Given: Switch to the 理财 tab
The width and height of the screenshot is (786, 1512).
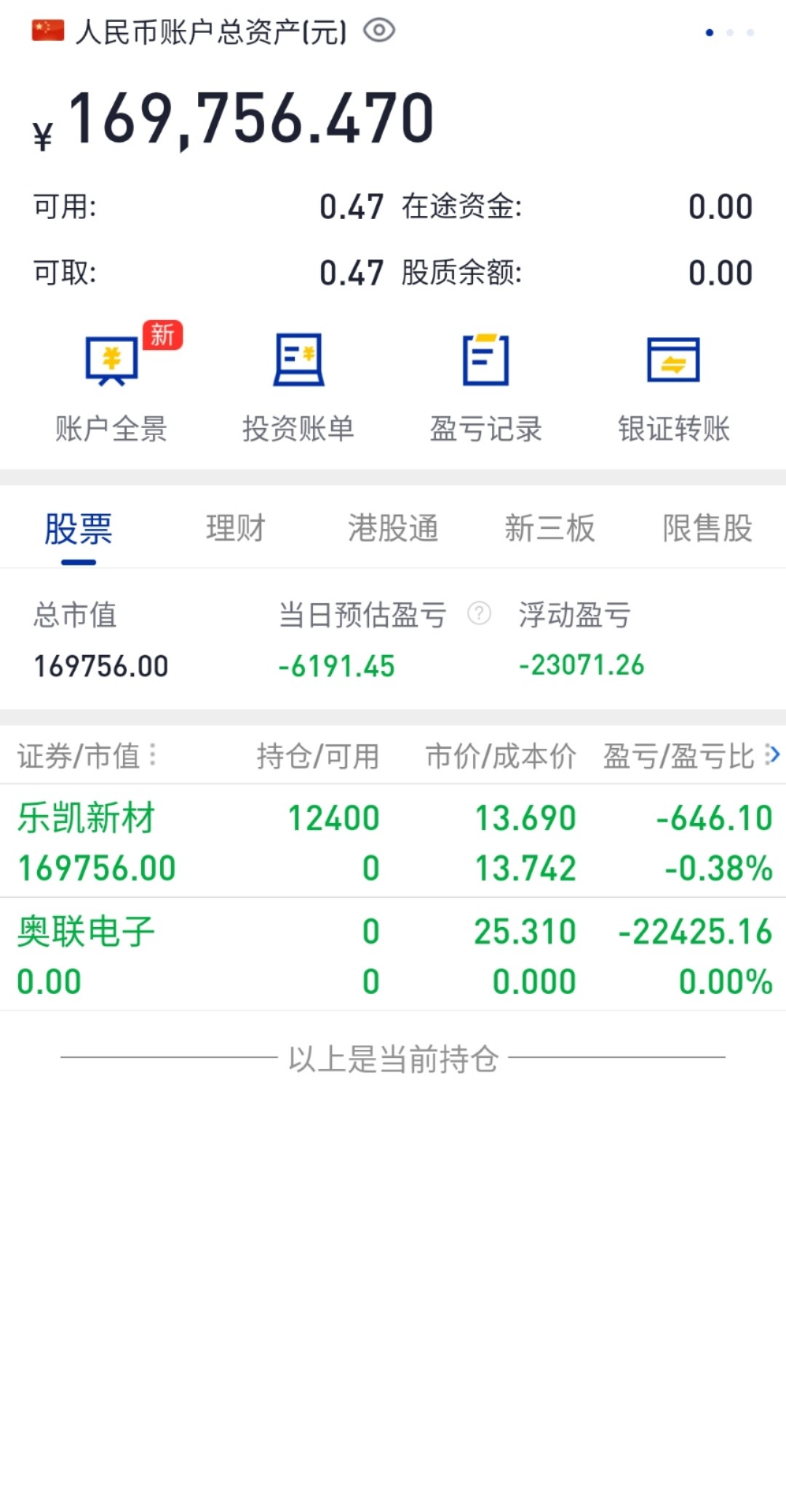Looking at the screenshot, I should (x=235, y=528).
